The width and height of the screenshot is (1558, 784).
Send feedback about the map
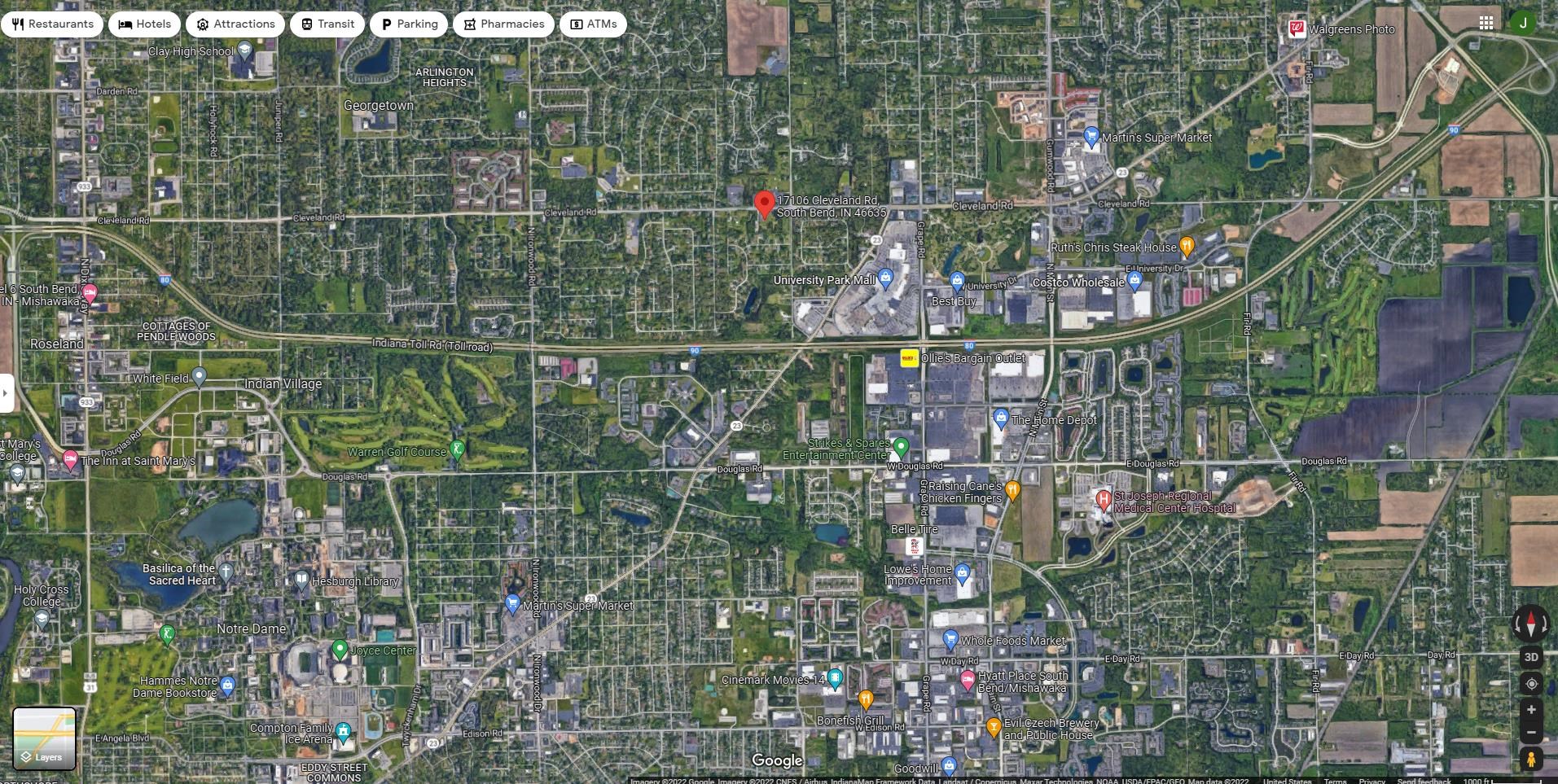click(x=1423, y=781)
